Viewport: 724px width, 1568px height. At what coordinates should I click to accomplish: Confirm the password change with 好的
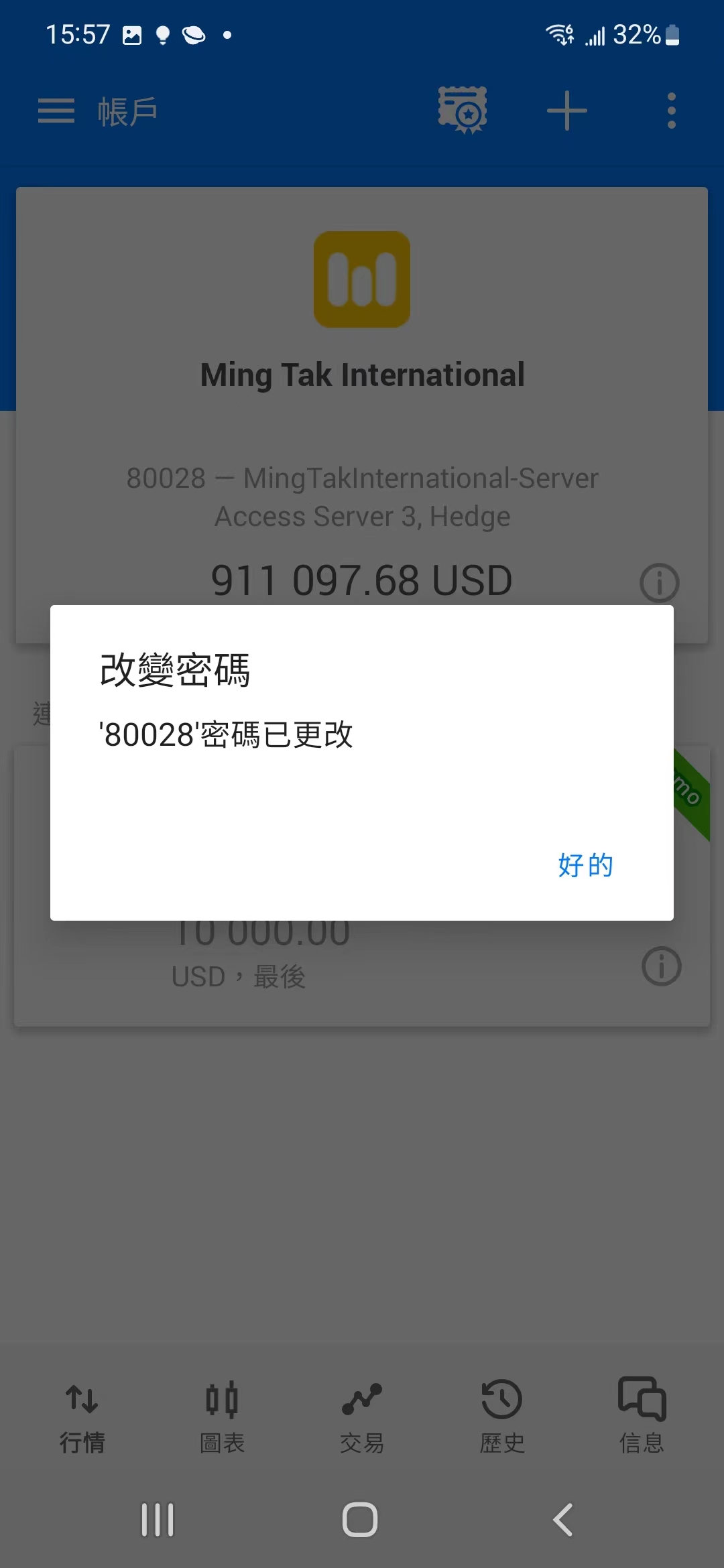[x=585, y=865]
